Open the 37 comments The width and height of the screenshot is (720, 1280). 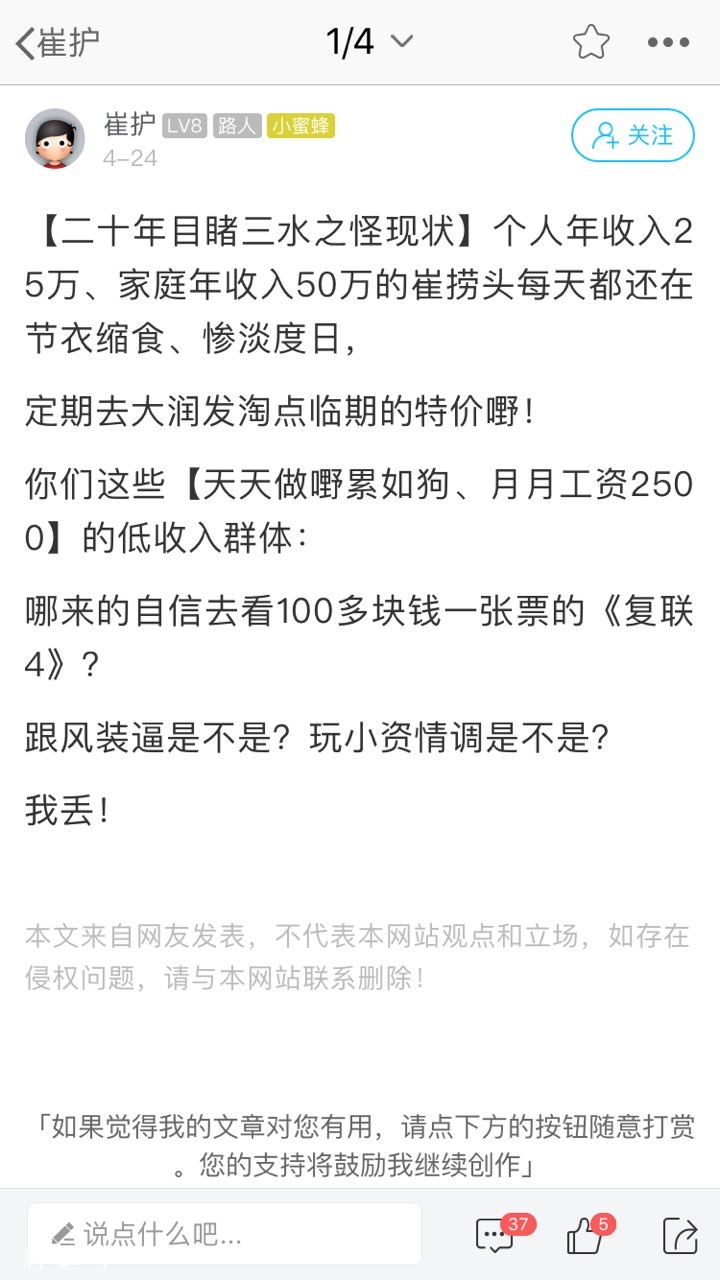[x=495, y=1235]
